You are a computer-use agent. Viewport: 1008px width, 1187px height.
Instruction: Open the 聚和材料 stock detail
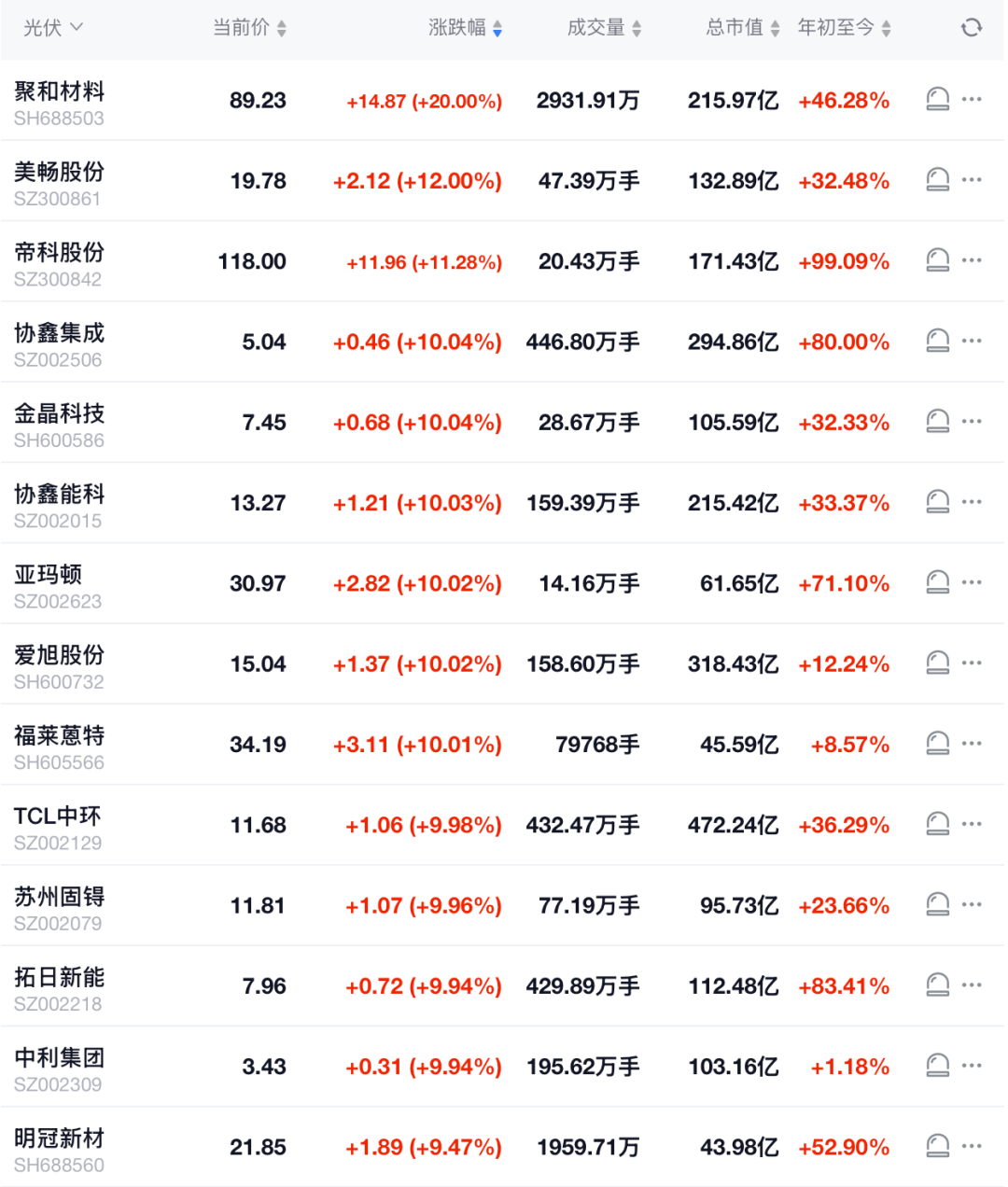tap(58, 91)
